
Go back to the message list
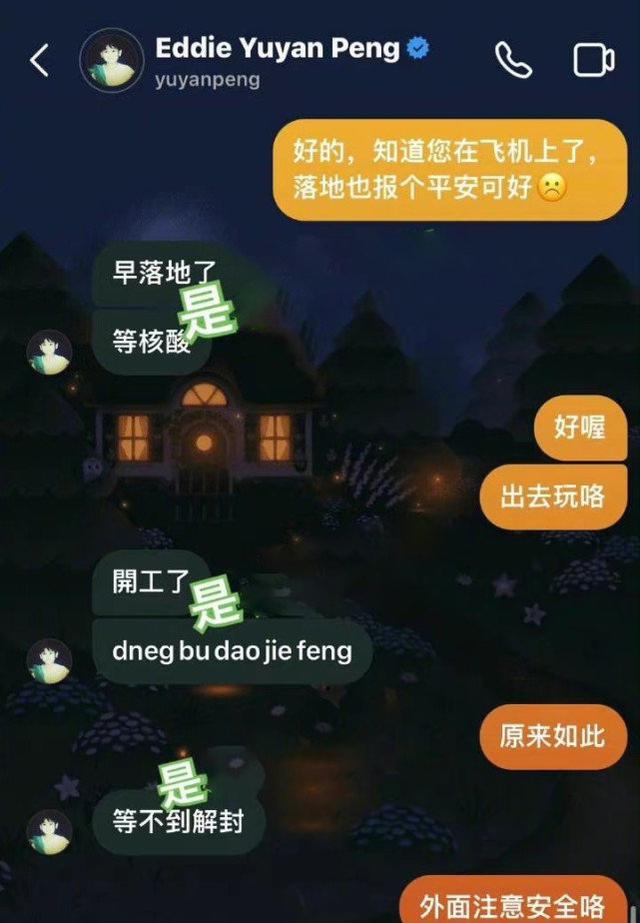[39, 61]
